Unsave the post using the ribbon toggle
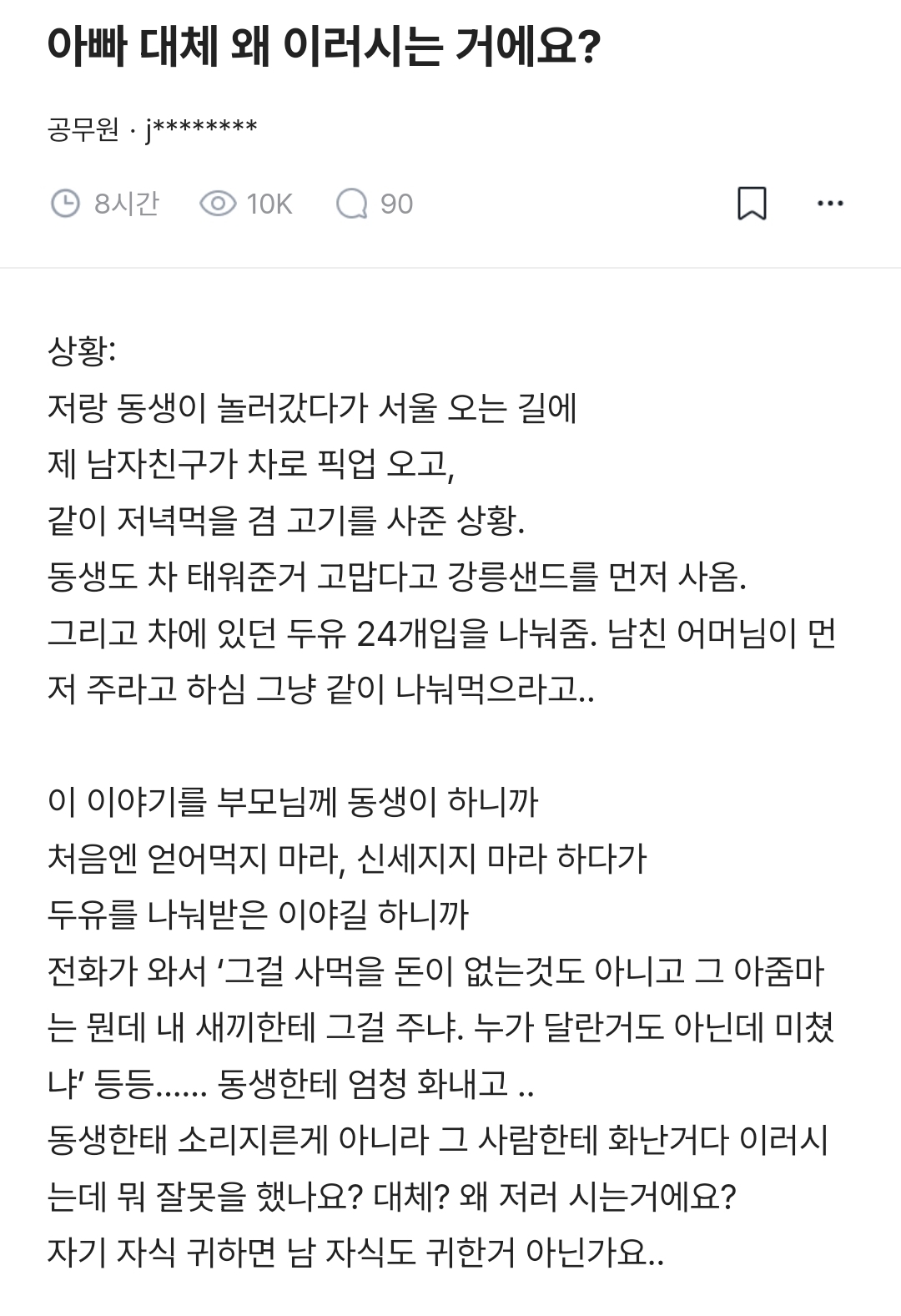Screen dimensions: 901x1316 tap(753, 204)
